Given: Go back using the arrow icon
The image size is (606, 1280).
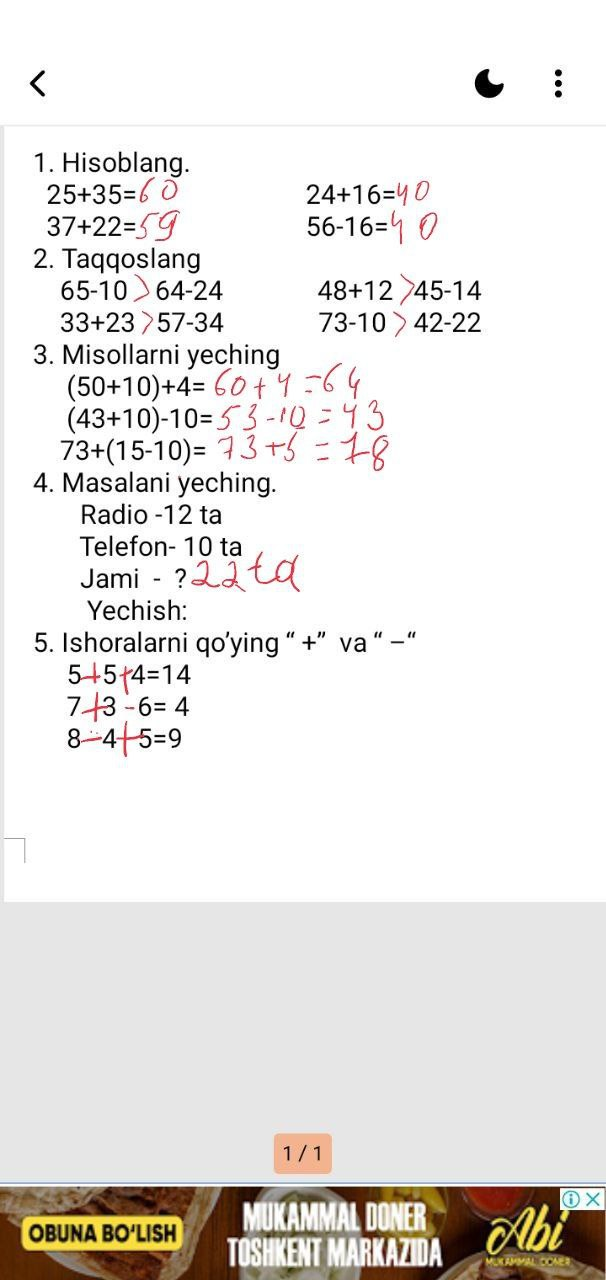Looking at the screenshot, I should pos(38,83).
